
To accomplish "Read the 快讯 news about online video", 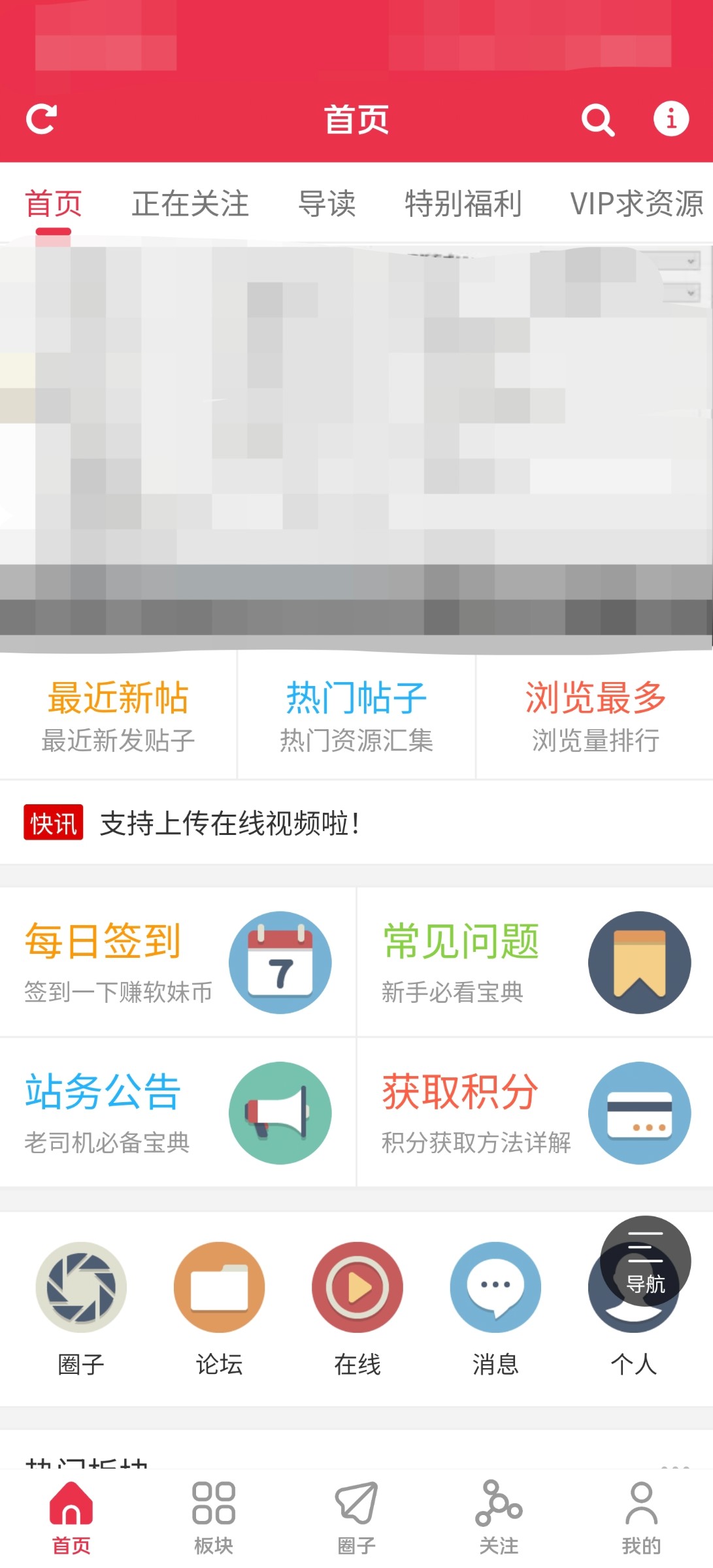I will tap(229, 823).
